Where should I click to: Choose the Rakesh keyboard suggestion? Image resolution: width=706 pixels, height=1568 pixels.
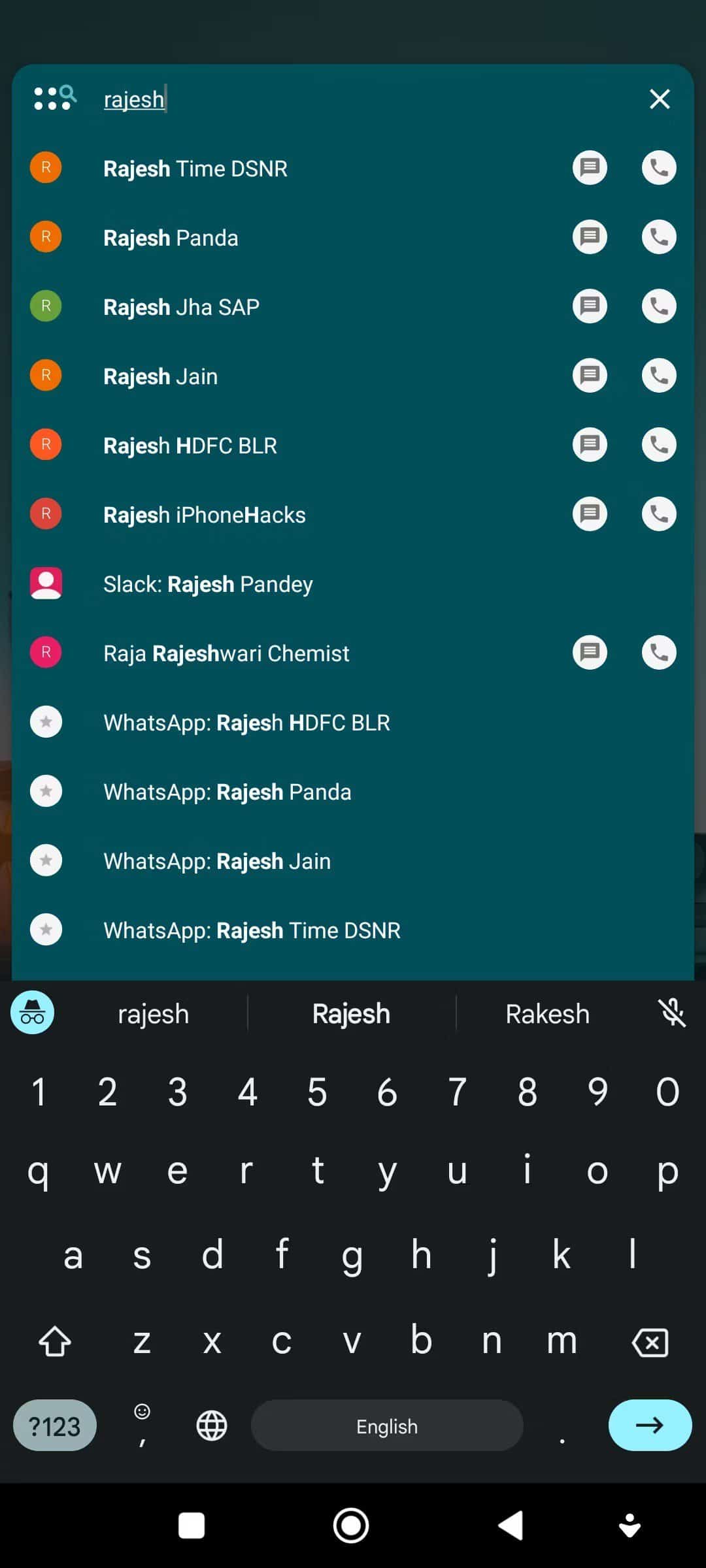(x=547, y=1014)
